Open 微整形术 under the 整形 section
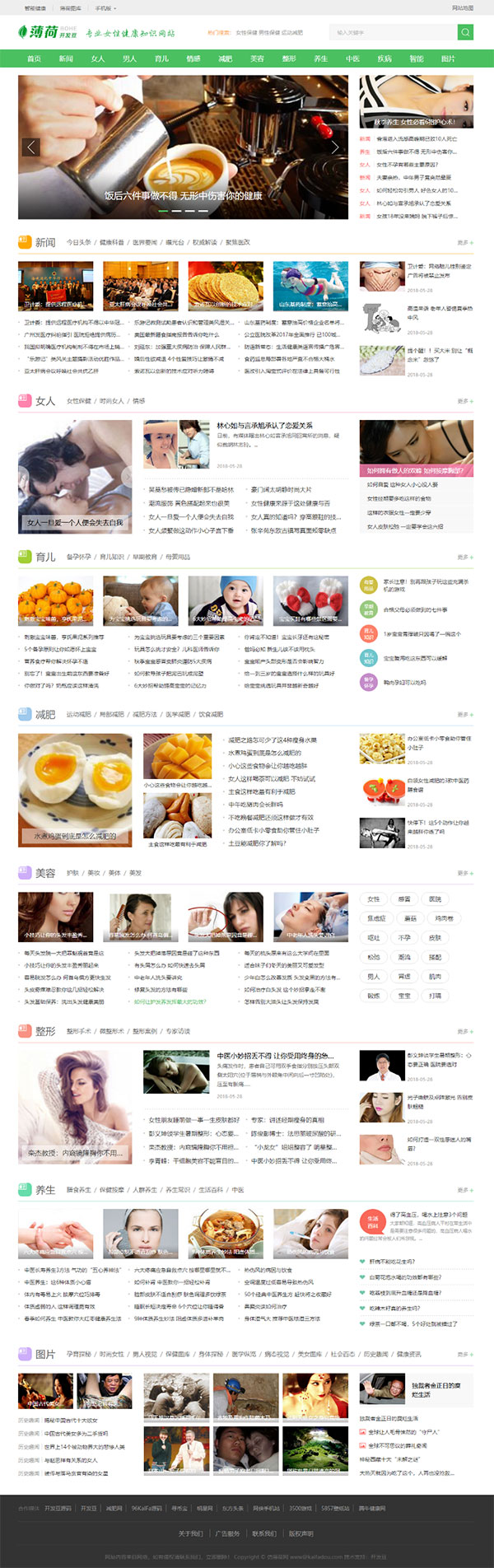 point(112,1031)
